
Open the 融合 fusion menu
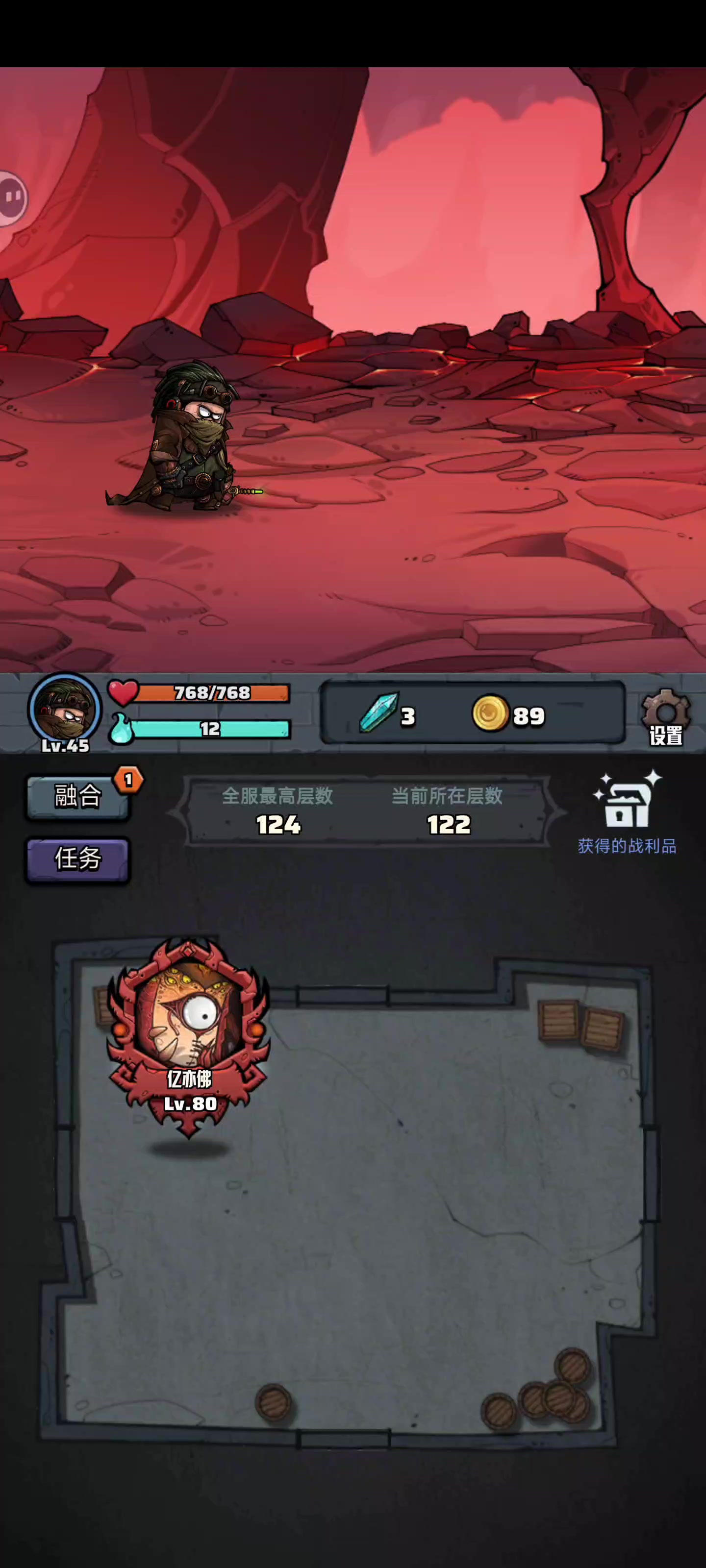[78, 796]
